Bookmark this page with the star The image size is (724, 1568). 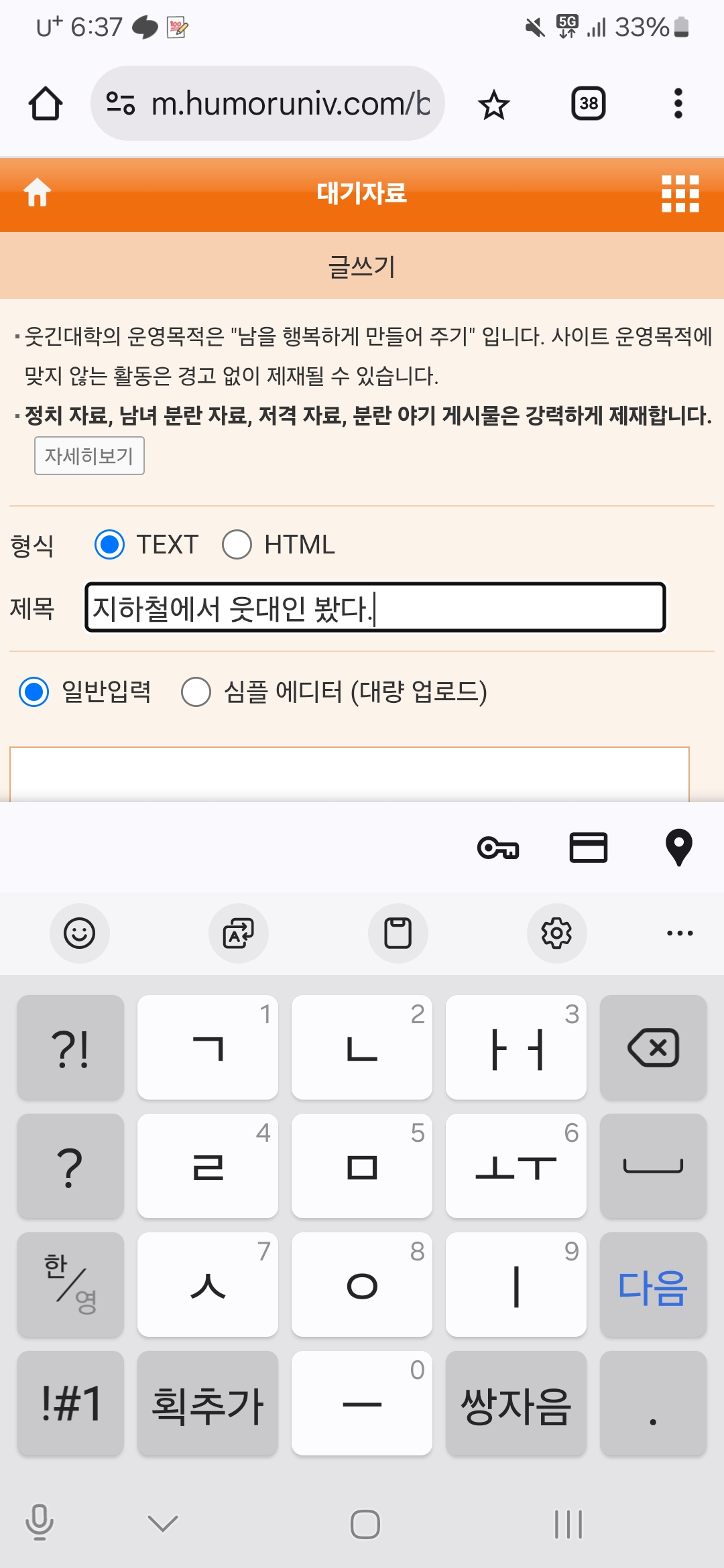(x=494, y=105)
